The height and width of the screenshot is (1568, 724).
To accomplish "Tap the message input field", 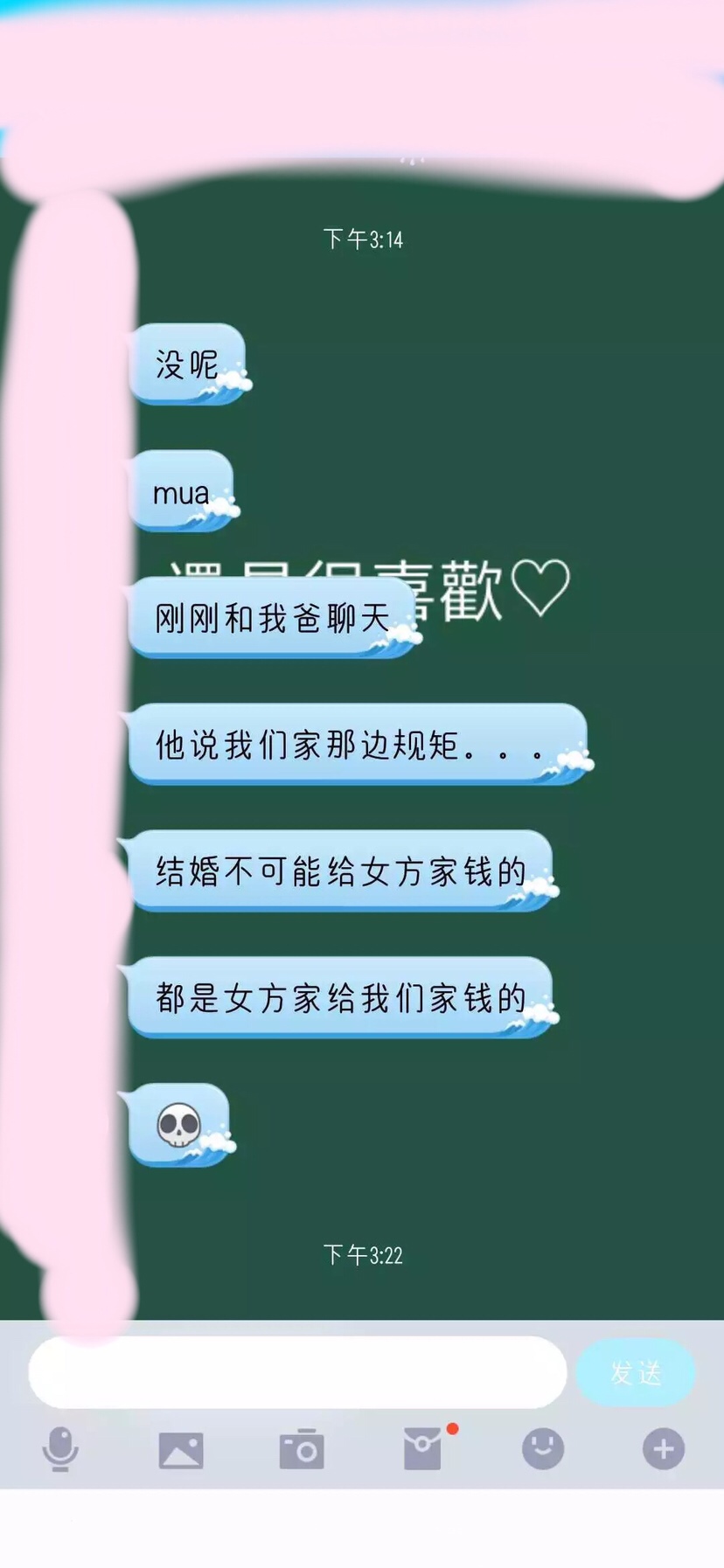I will (x=297, y=1371).
